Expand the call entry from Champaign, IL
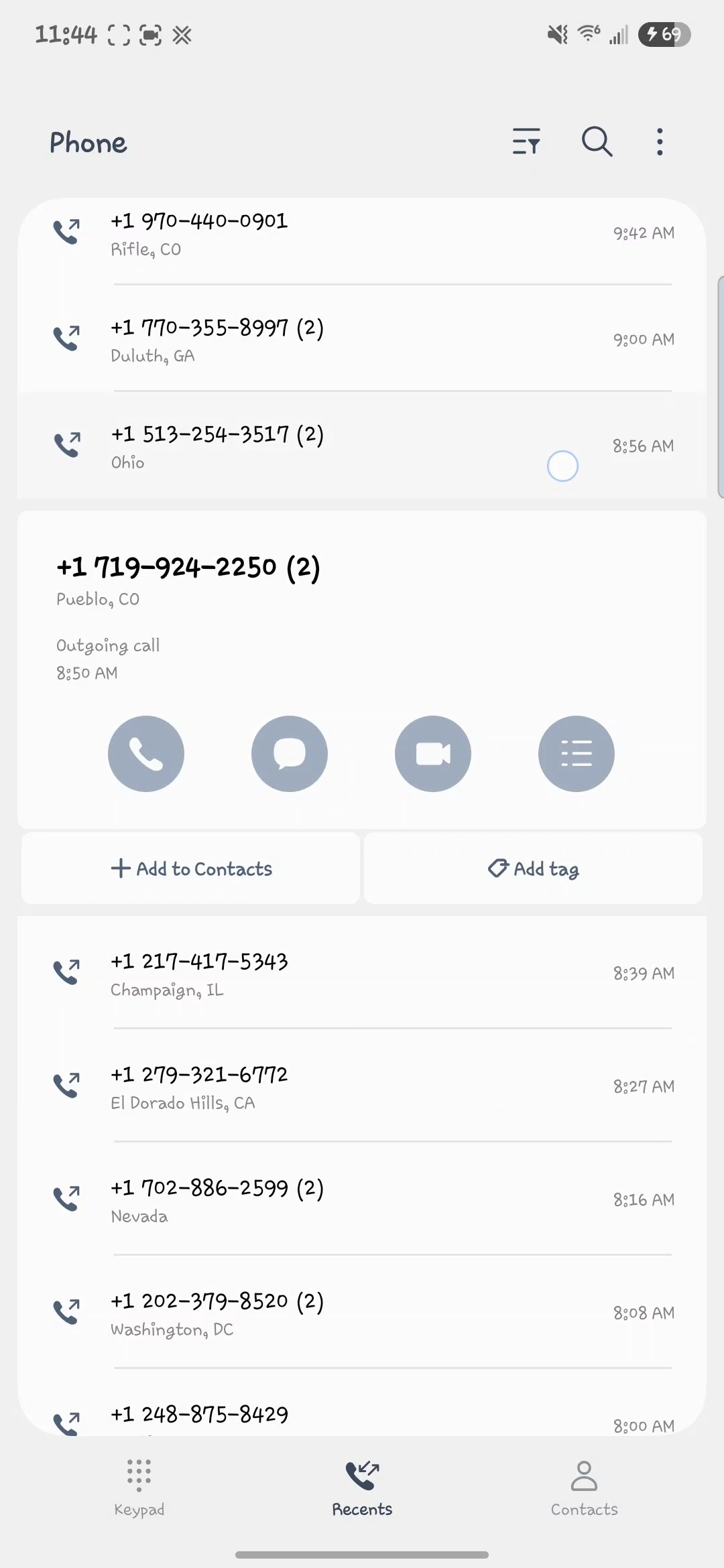 click(362, 974)
